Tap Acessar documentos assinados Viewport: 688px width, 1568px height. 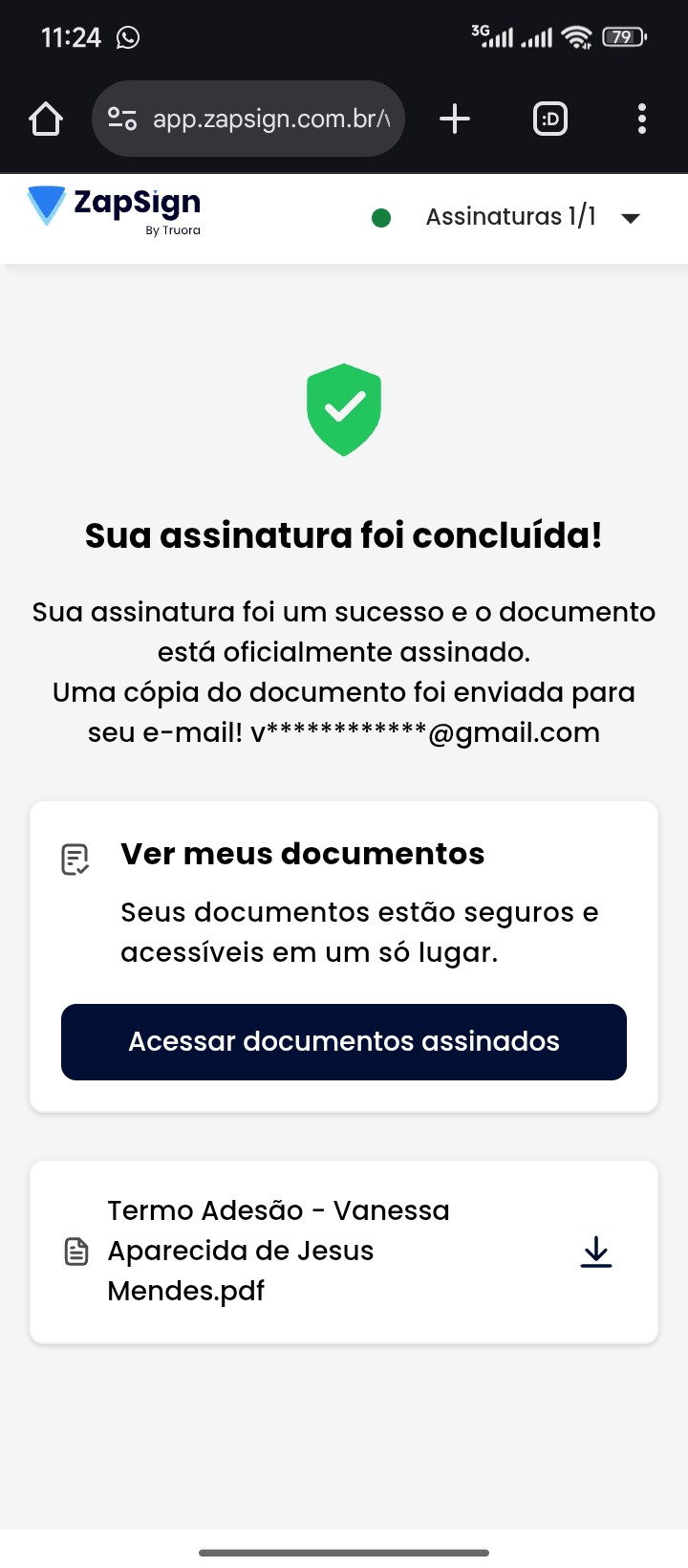point(344,1042)
